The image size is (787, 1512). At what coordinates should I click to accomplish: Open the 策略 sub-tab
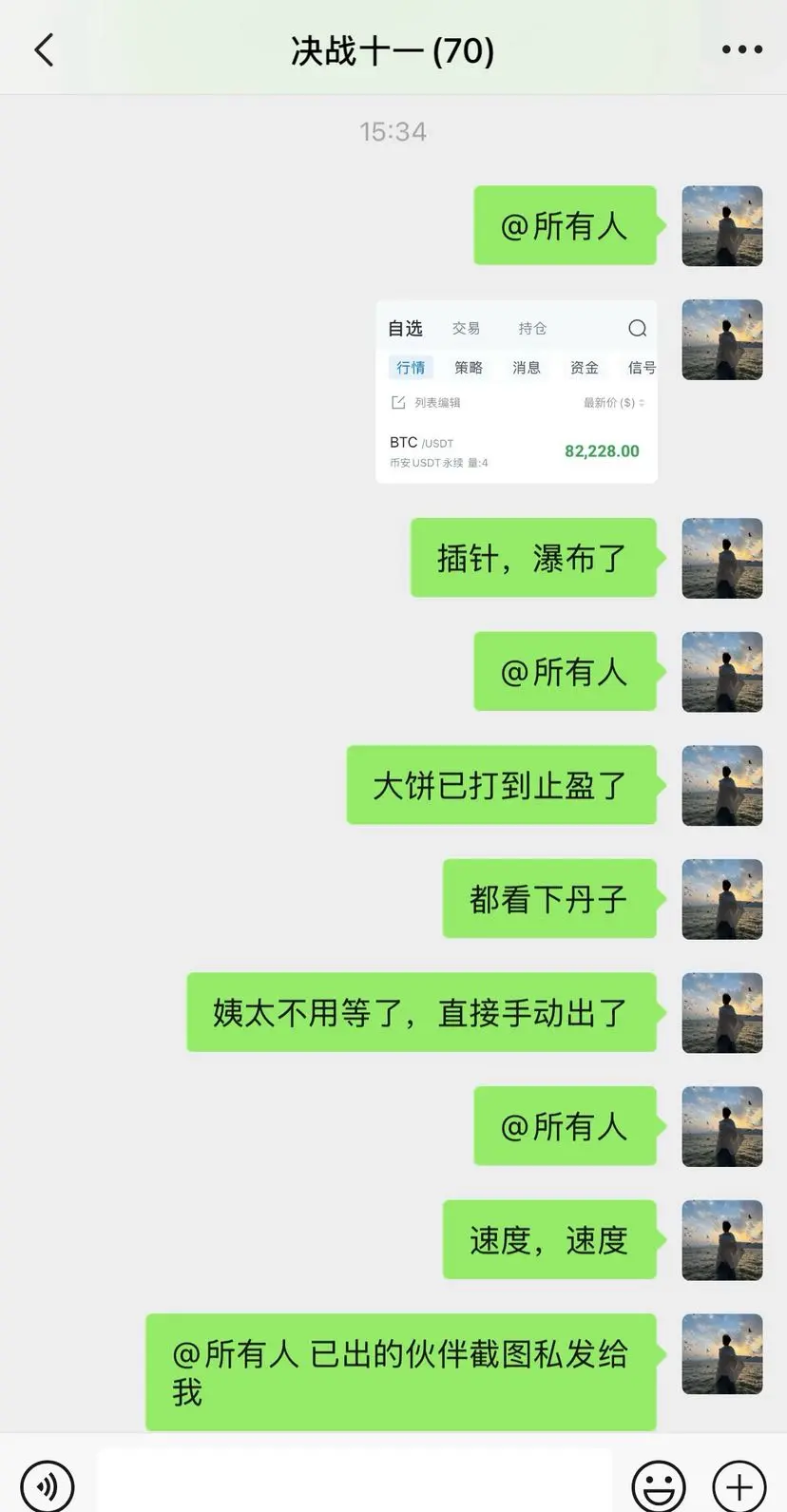(468, 368)
